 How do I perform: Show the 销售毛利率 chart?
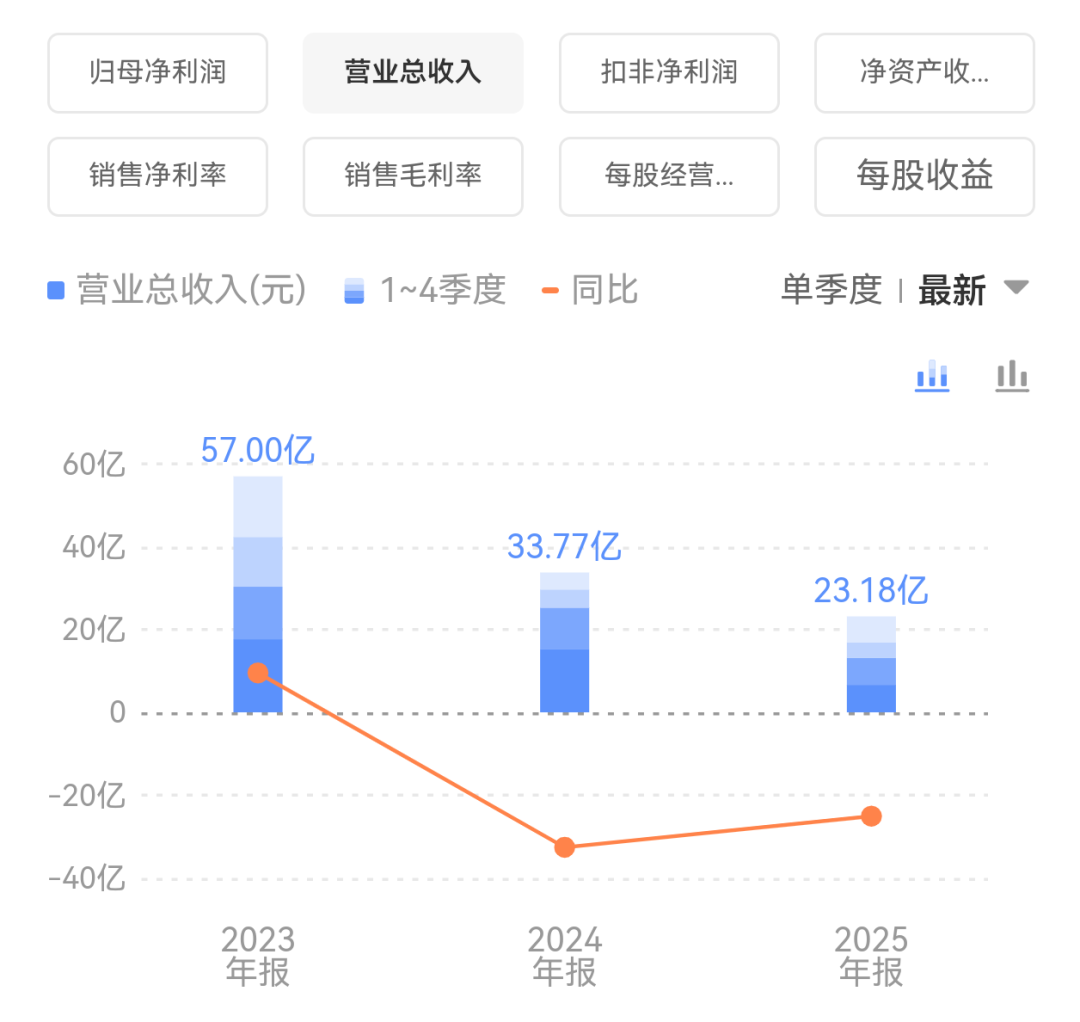[x=413, y=176]
